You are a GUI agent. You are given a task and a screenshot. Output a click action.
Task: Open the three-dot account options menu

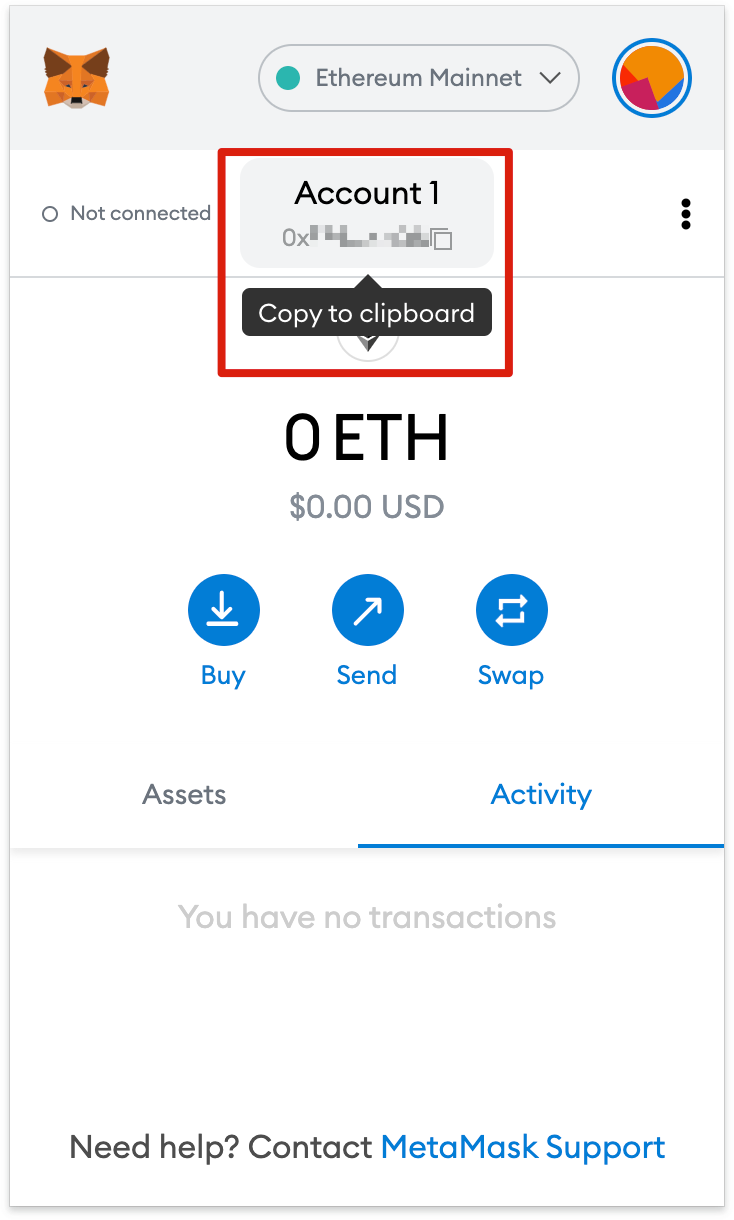point(685,214)
